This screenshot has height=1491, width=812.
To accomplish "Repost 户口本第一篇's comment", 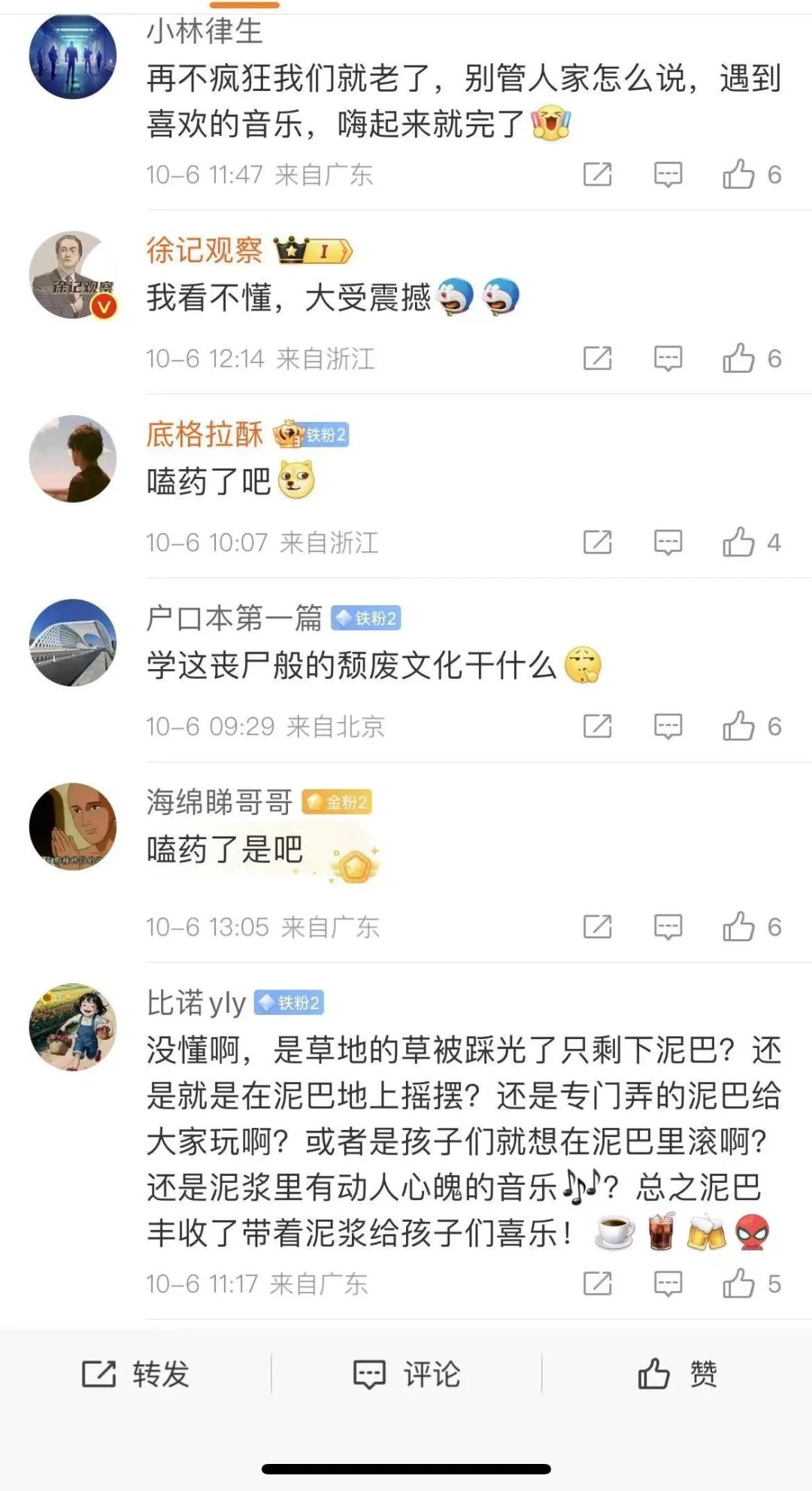I will tap(598, 726).
